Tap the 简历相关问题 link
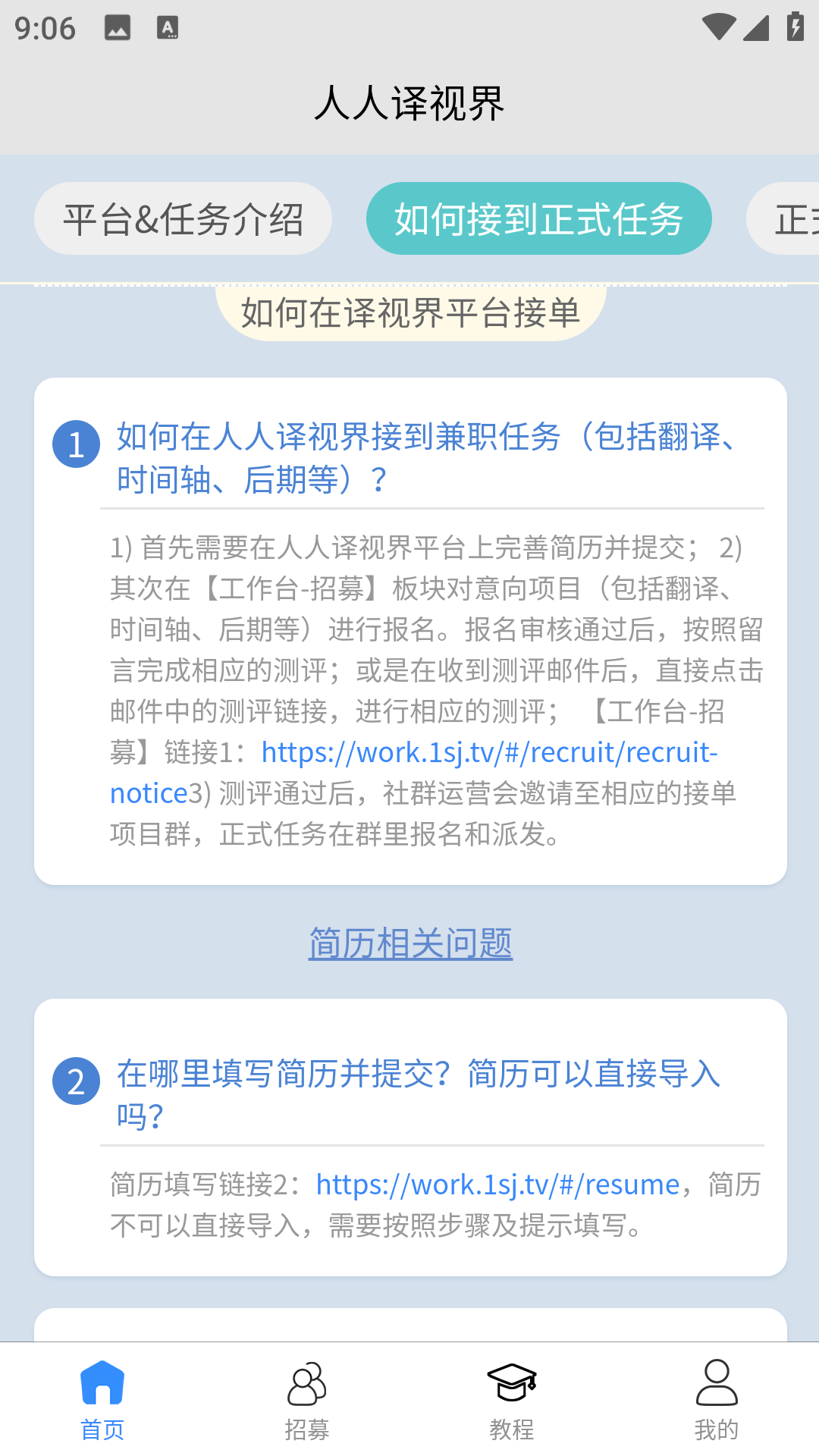This screenshot has width=819, height=1456. (x=410, y=943)
